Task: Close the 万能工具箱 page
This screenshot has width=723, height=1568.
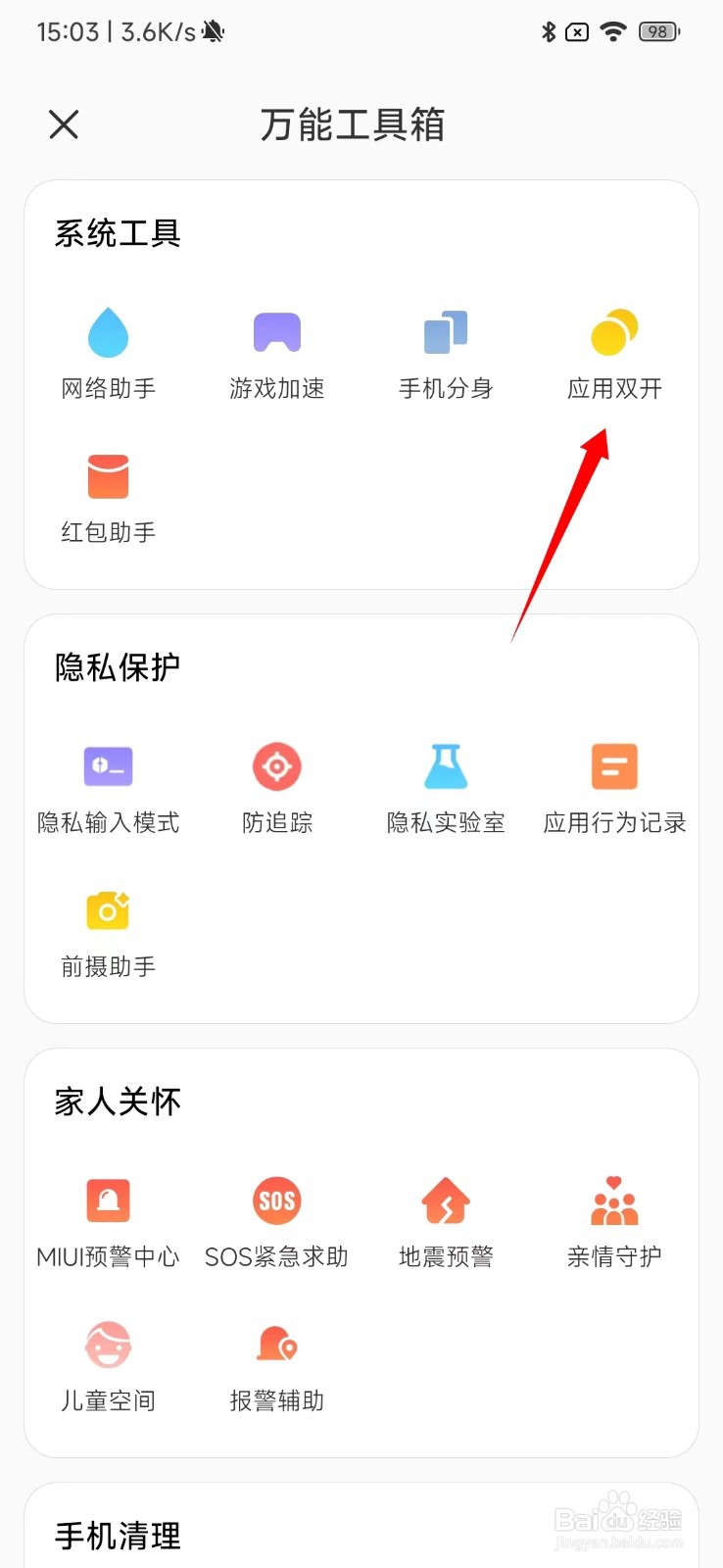Action: [64, 124]
